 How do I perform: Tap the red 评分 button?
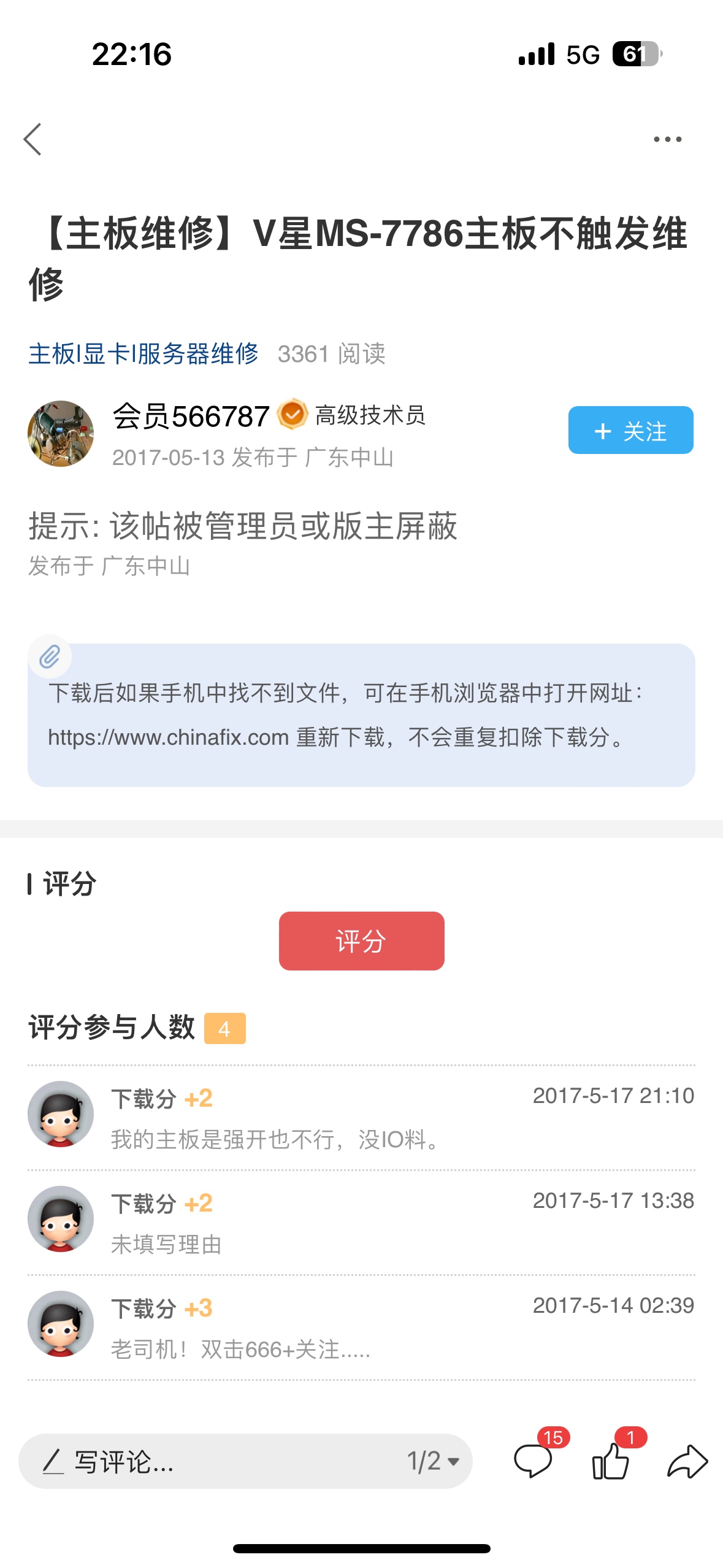point(361,940)
